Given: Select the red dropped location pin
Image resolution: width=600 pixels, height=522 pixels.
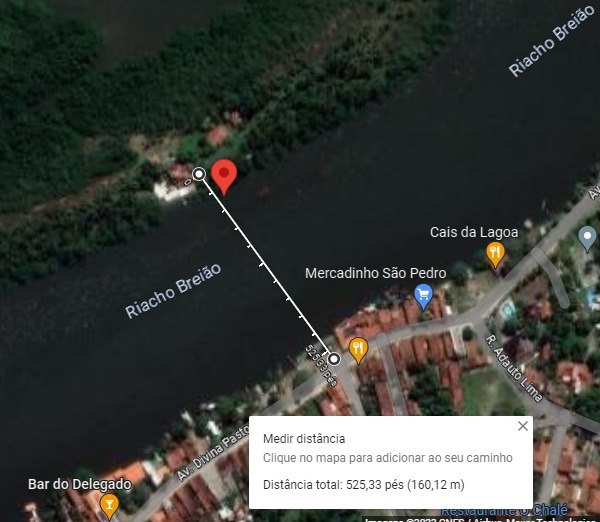Looking at the screenshot, I should 225,174.
